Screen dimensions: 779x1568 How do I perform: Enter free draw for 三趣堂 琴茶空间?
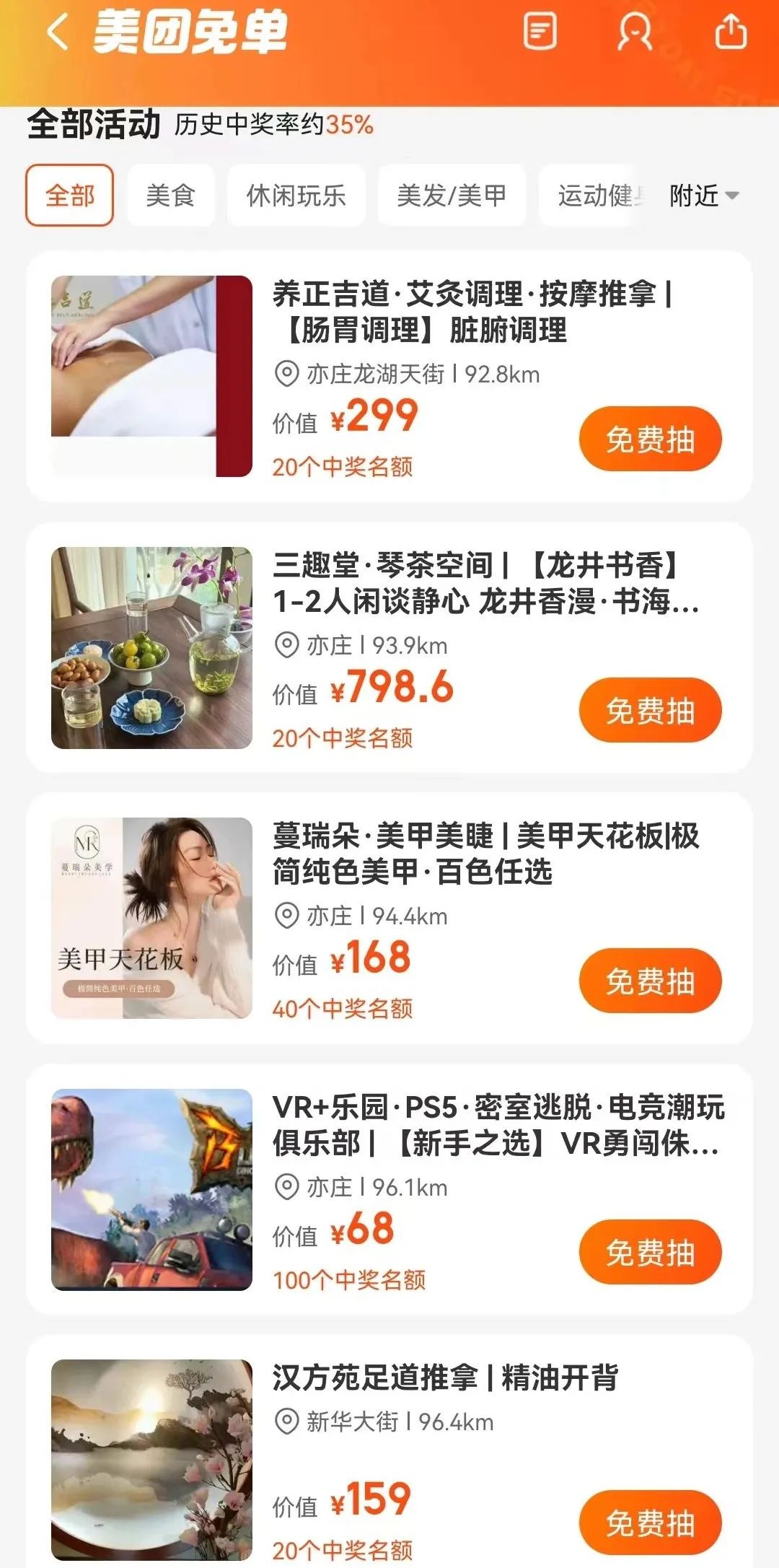tap(650, 710)
